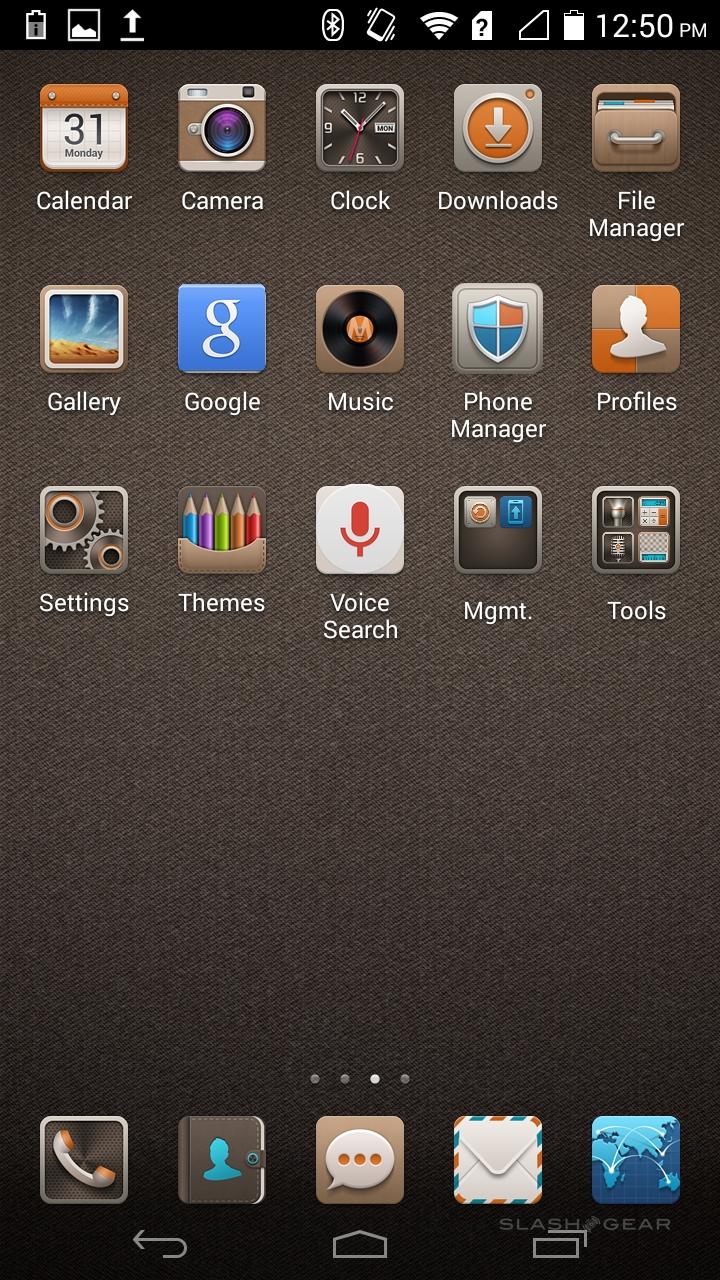Screen dimensions: 720x1280
Task: Open the Gallery app
Action: click(x=84, y=329)
